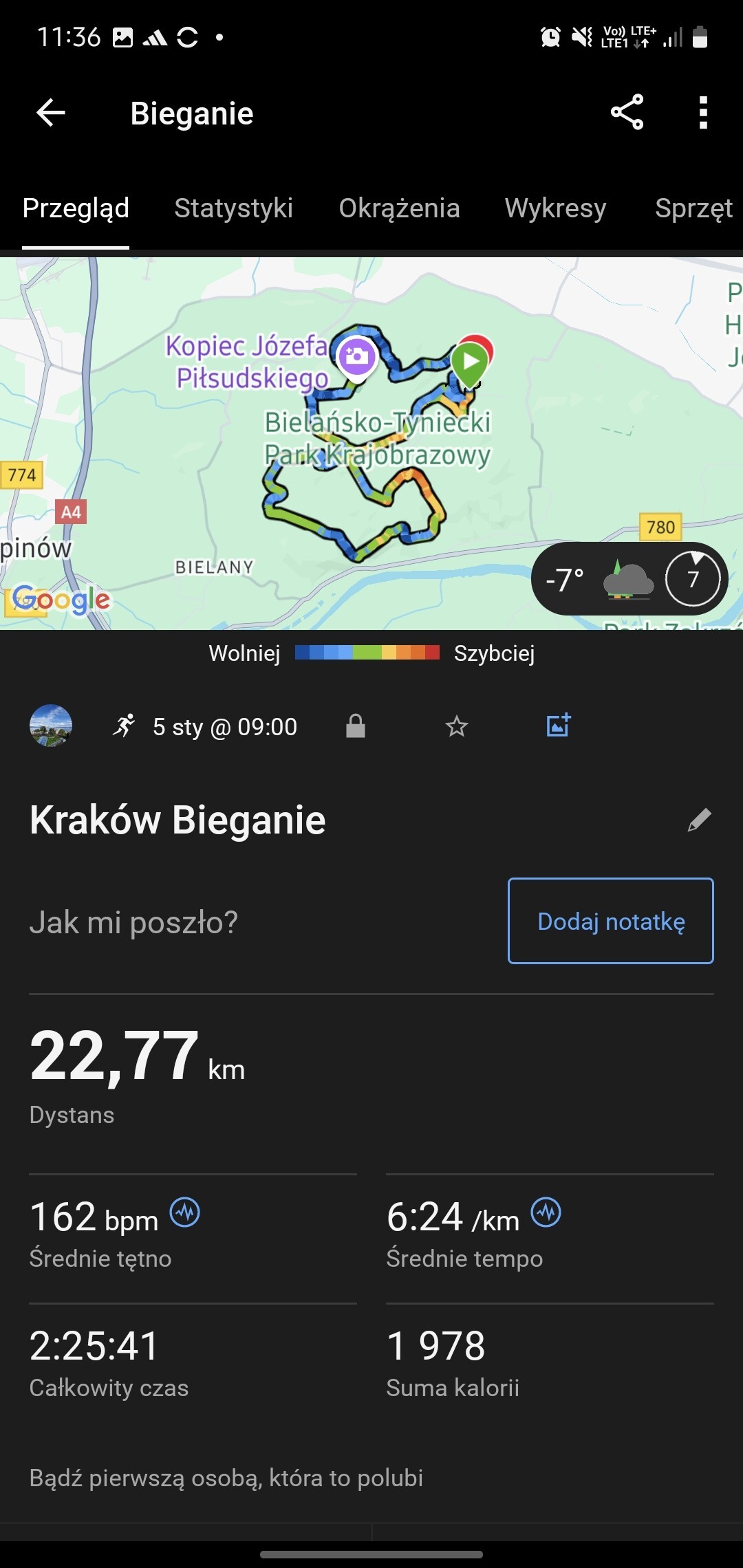Switch to the Statystyki tab
Screen dimensions: 743x1568
pos(233,208)
